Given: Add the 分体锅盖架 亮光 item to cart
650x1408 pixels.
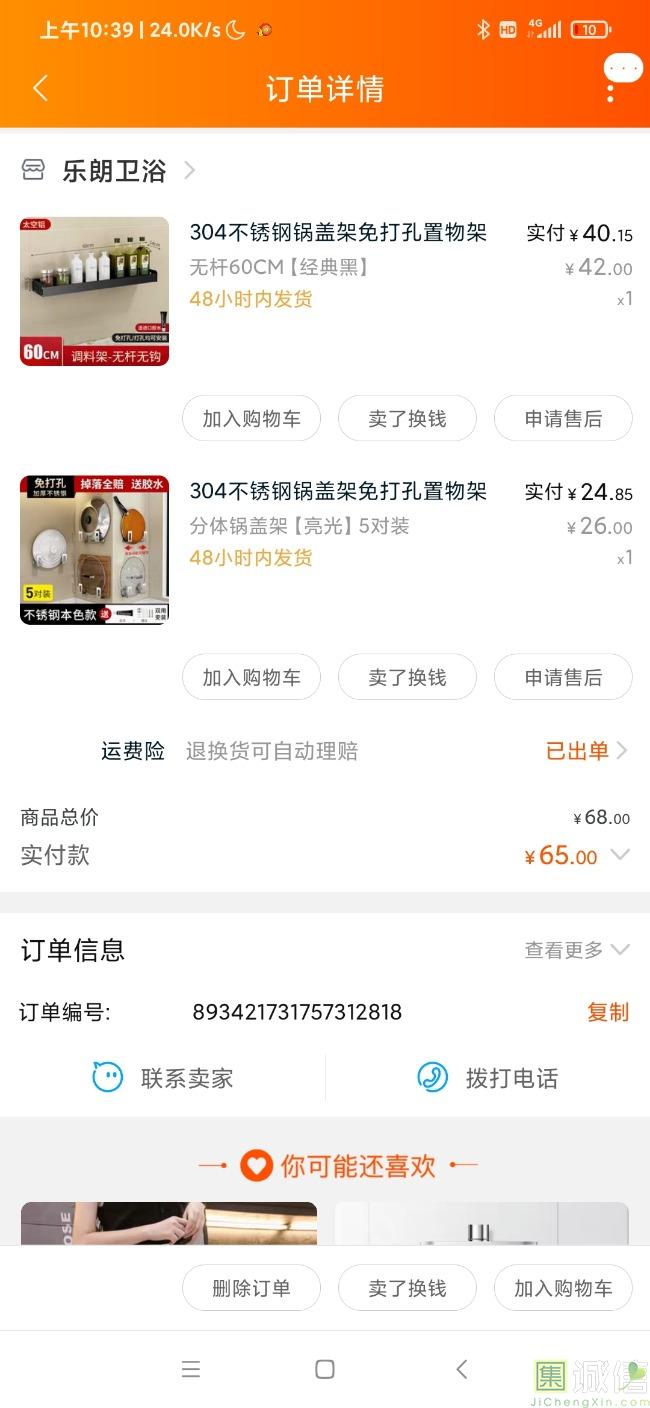Looking at the screenshot, I should coord(251,677).
